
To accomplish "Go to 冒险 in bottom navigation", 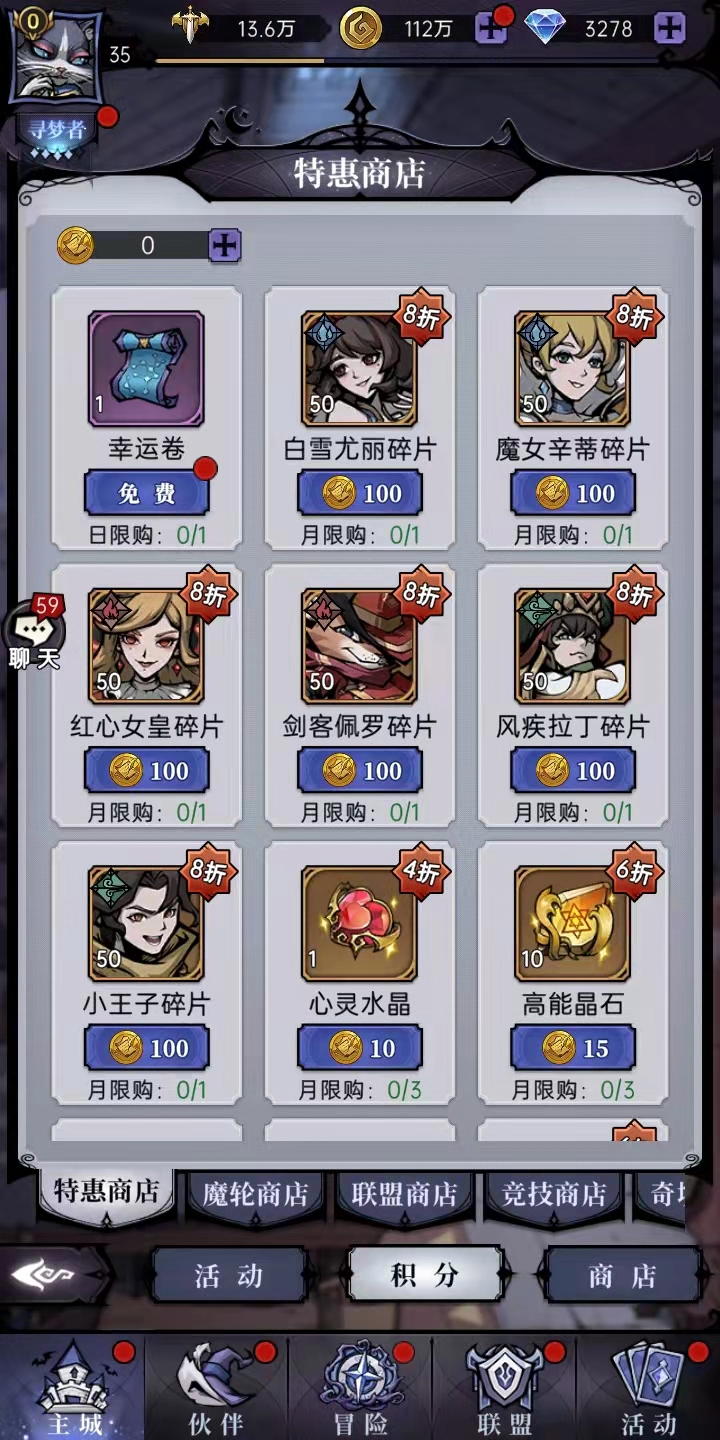I will [360, 1390].
